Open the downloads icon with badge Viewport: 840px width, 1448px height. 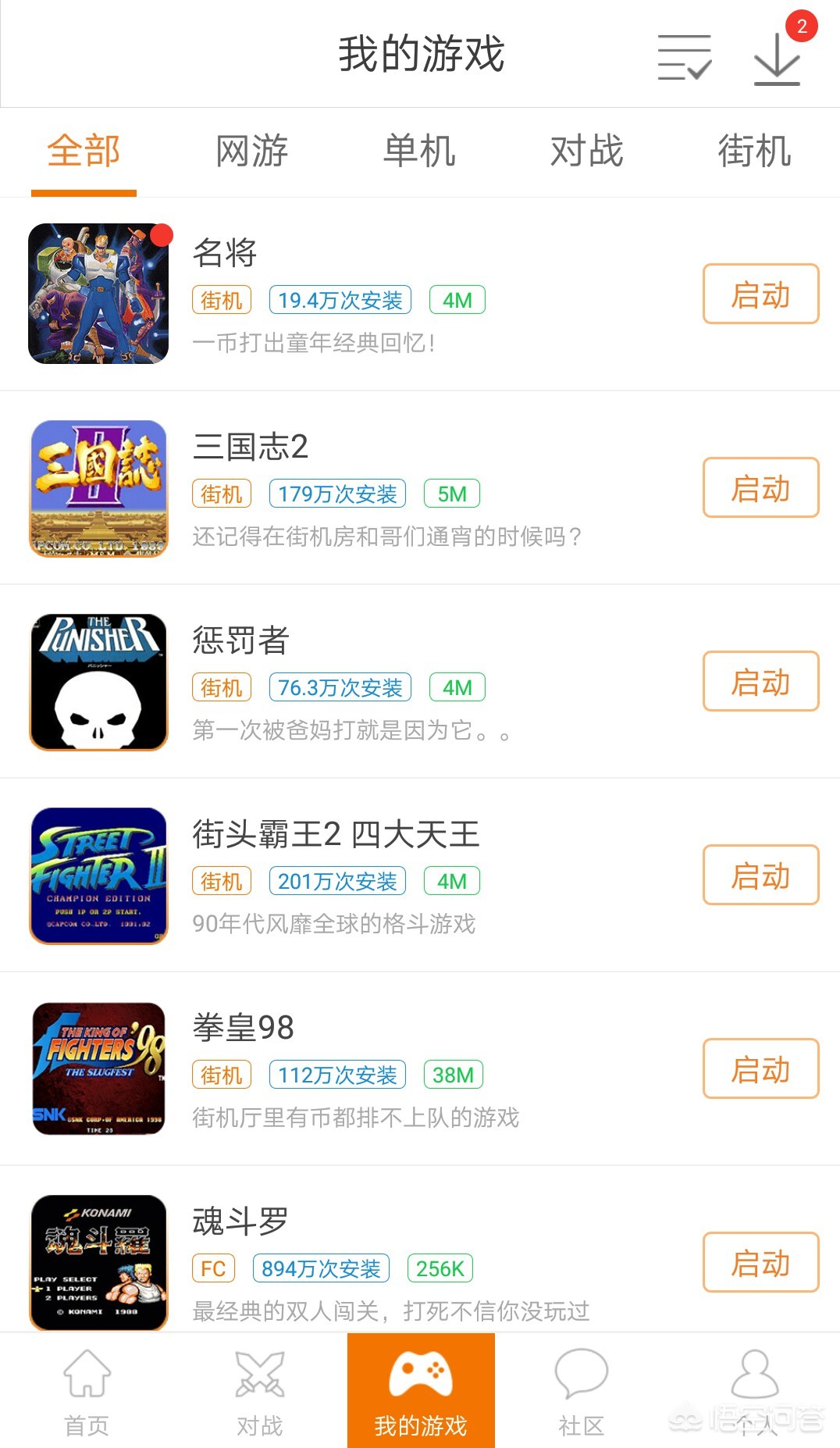coord(777,59)
